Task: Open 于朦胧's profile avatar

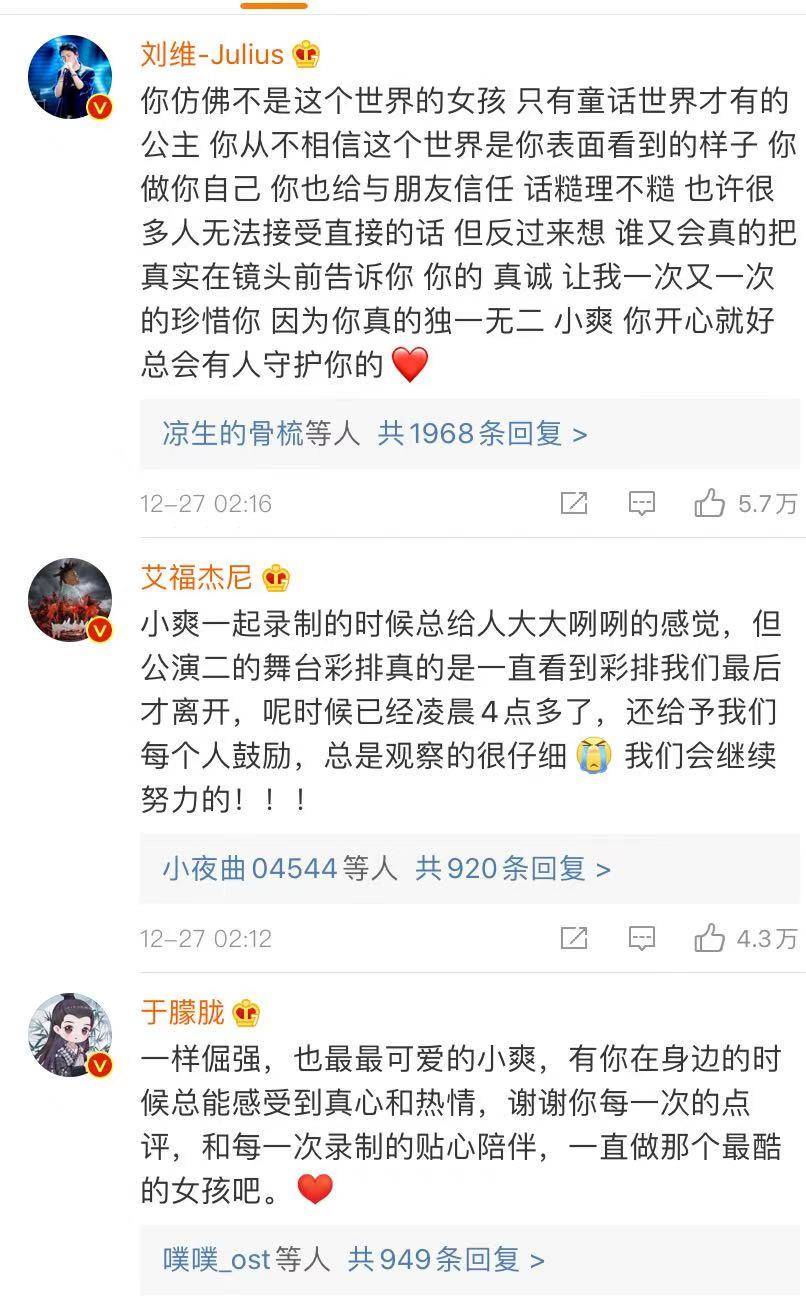Action: [x=69, y=1035]
